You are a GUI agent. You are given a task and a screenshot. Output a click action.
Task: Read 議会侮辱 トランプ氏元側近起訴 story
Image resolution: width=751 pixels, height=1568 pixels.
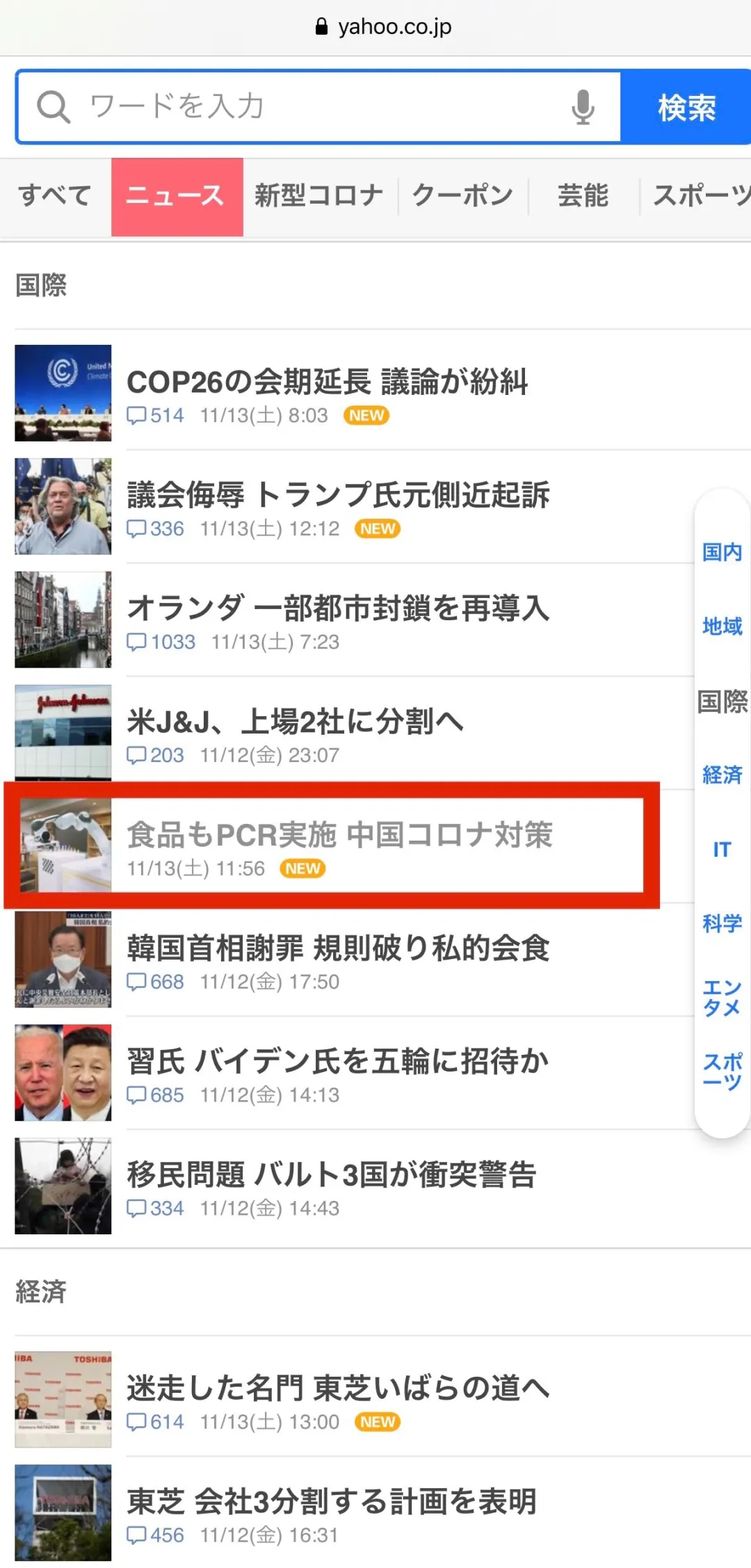338,495
